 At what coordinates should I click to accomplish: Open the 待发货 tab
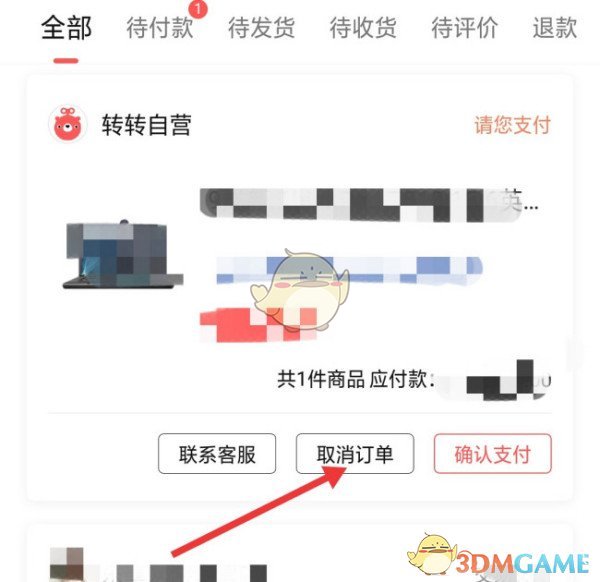[x=261, y=27]
